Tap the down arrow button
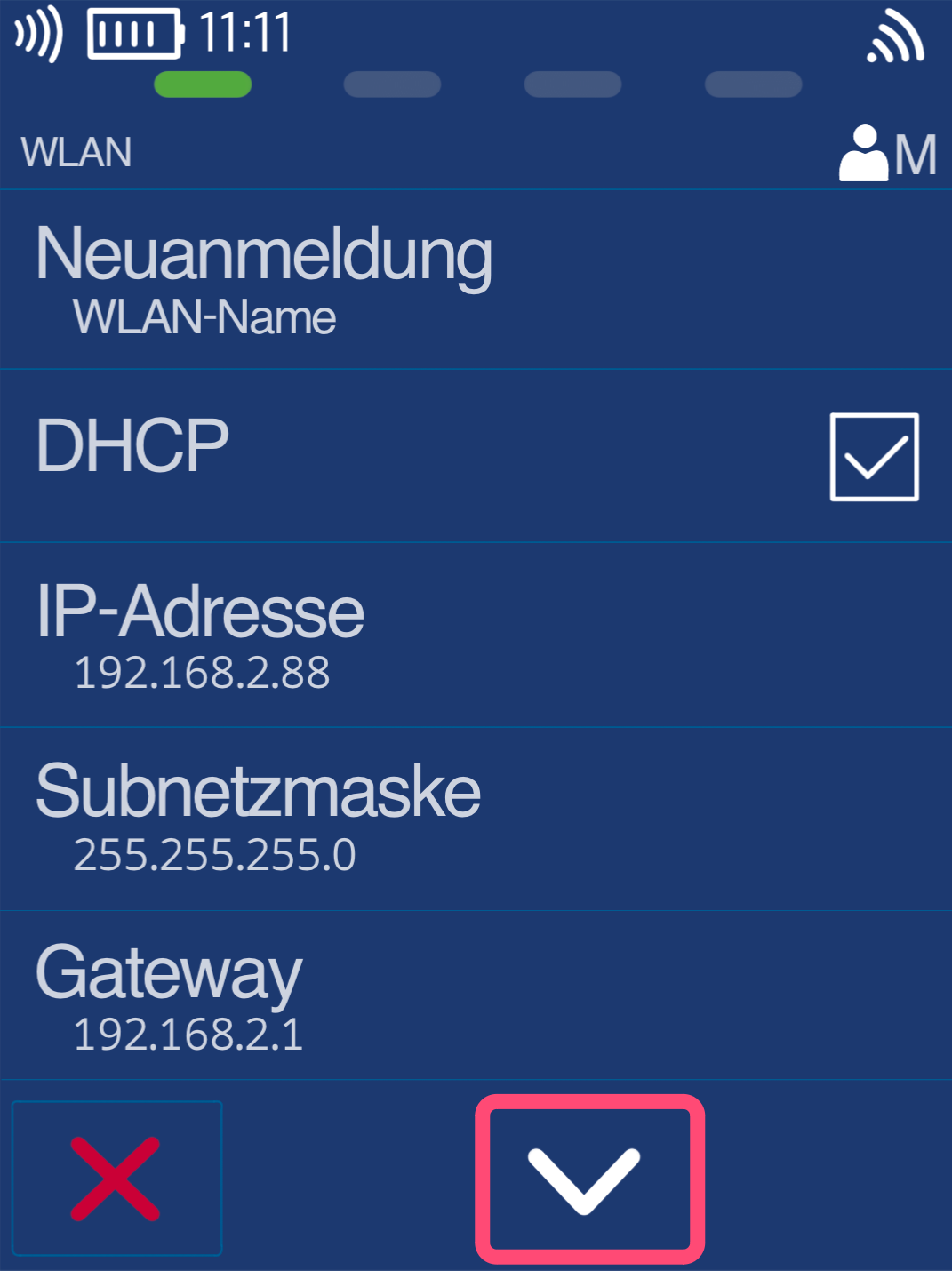The image size is (952, 1271). (589, 1179)
